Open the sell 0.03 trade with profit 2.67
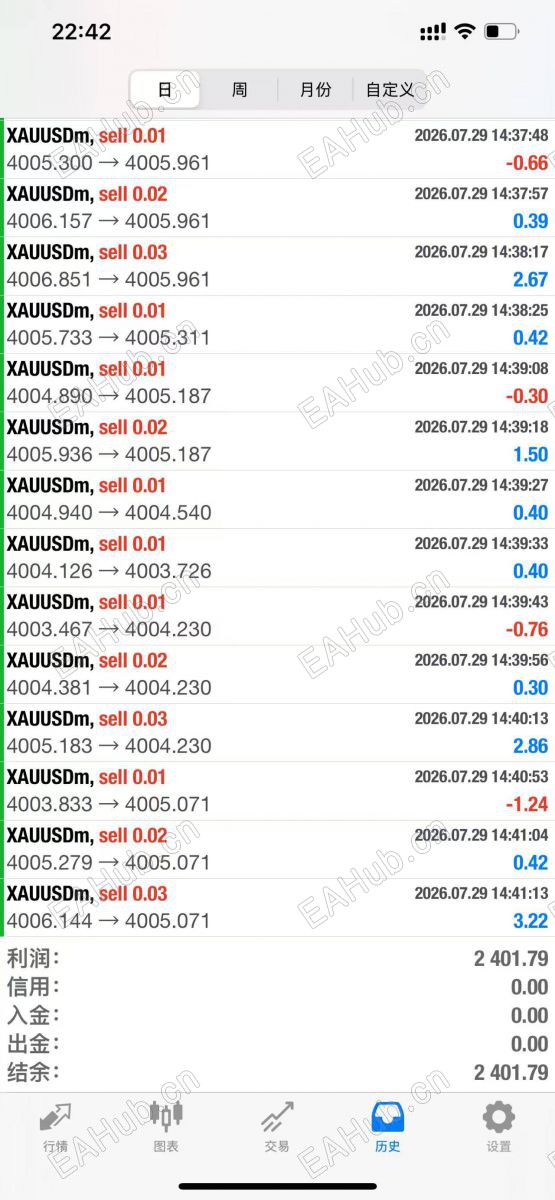Image resolution: width=555 pixels, height=1200 pixels. click(277, 266)
